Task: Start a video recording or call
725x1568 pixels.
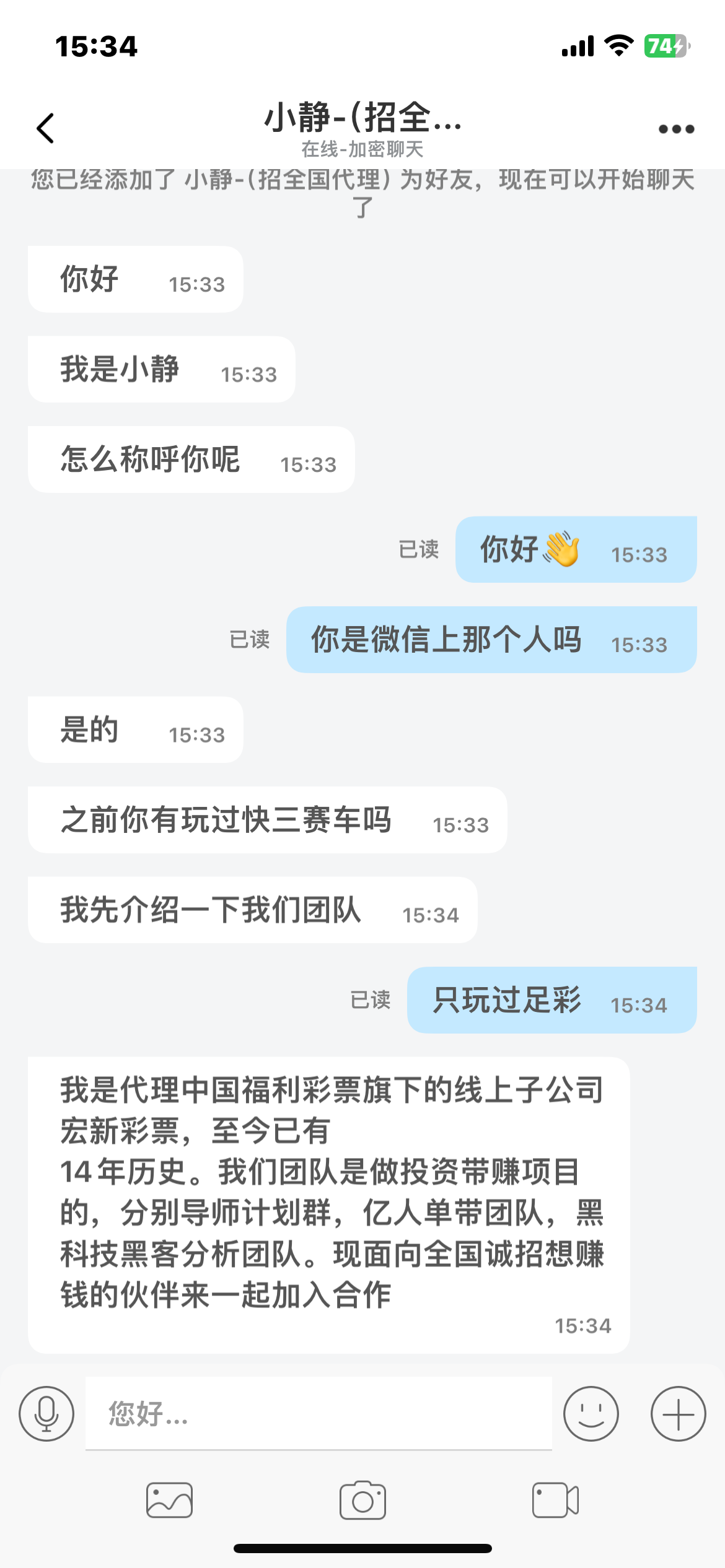Action: tap(555, 1500)
